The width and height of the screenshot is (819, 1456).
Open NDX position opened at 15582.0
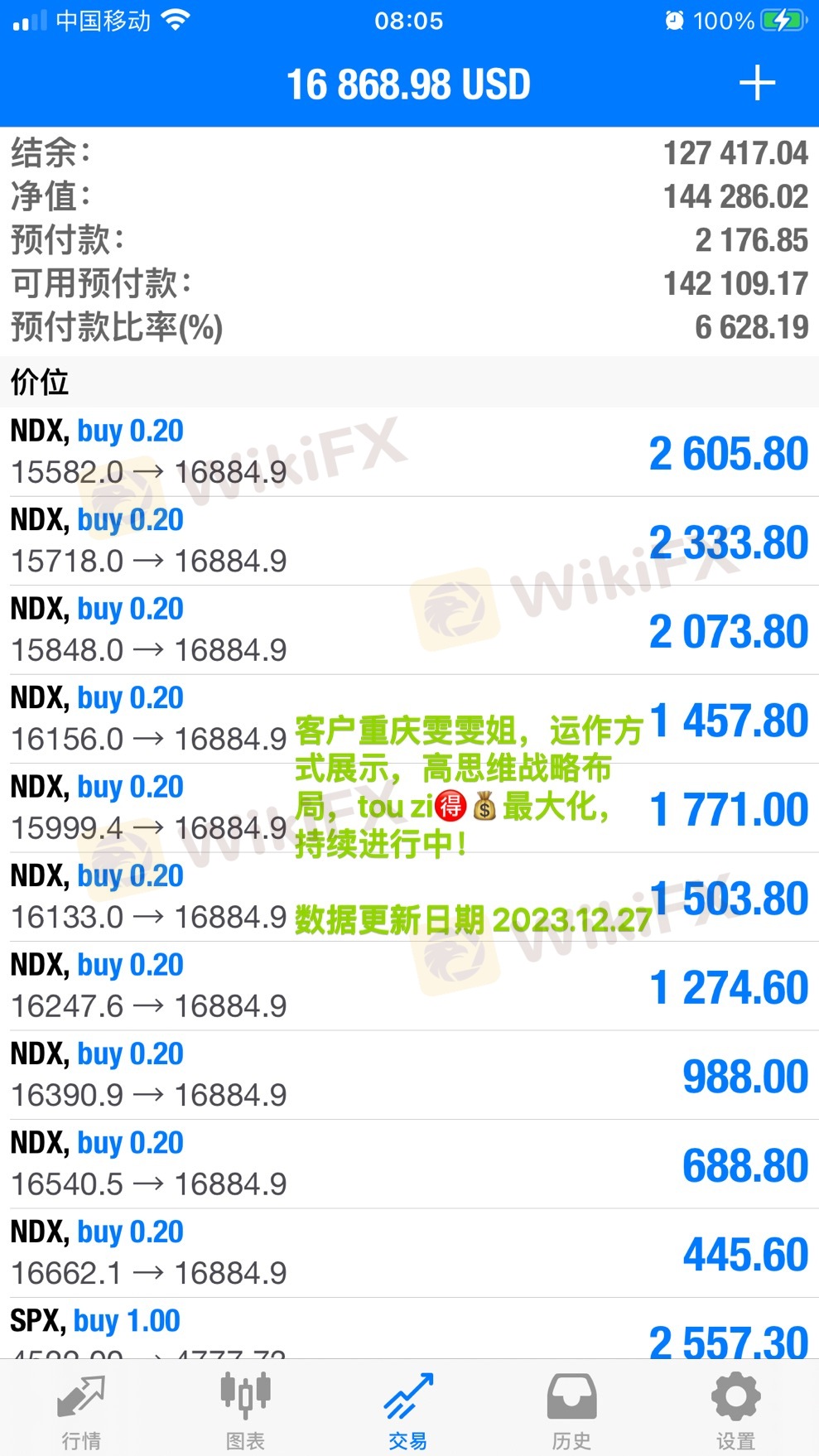point(409,452)
